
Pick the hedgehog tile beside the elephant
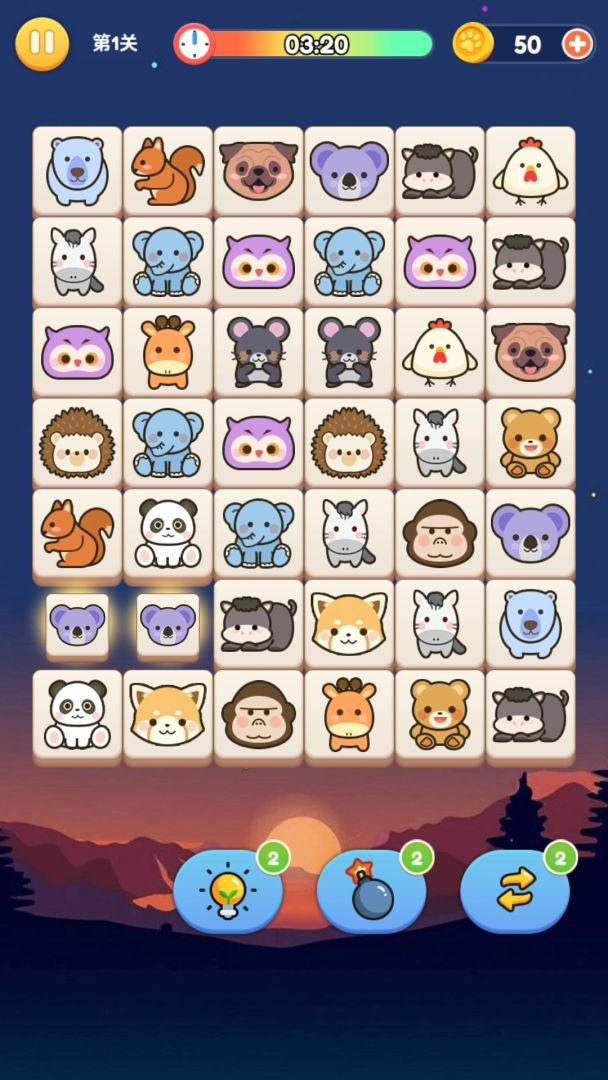(77, 441)
